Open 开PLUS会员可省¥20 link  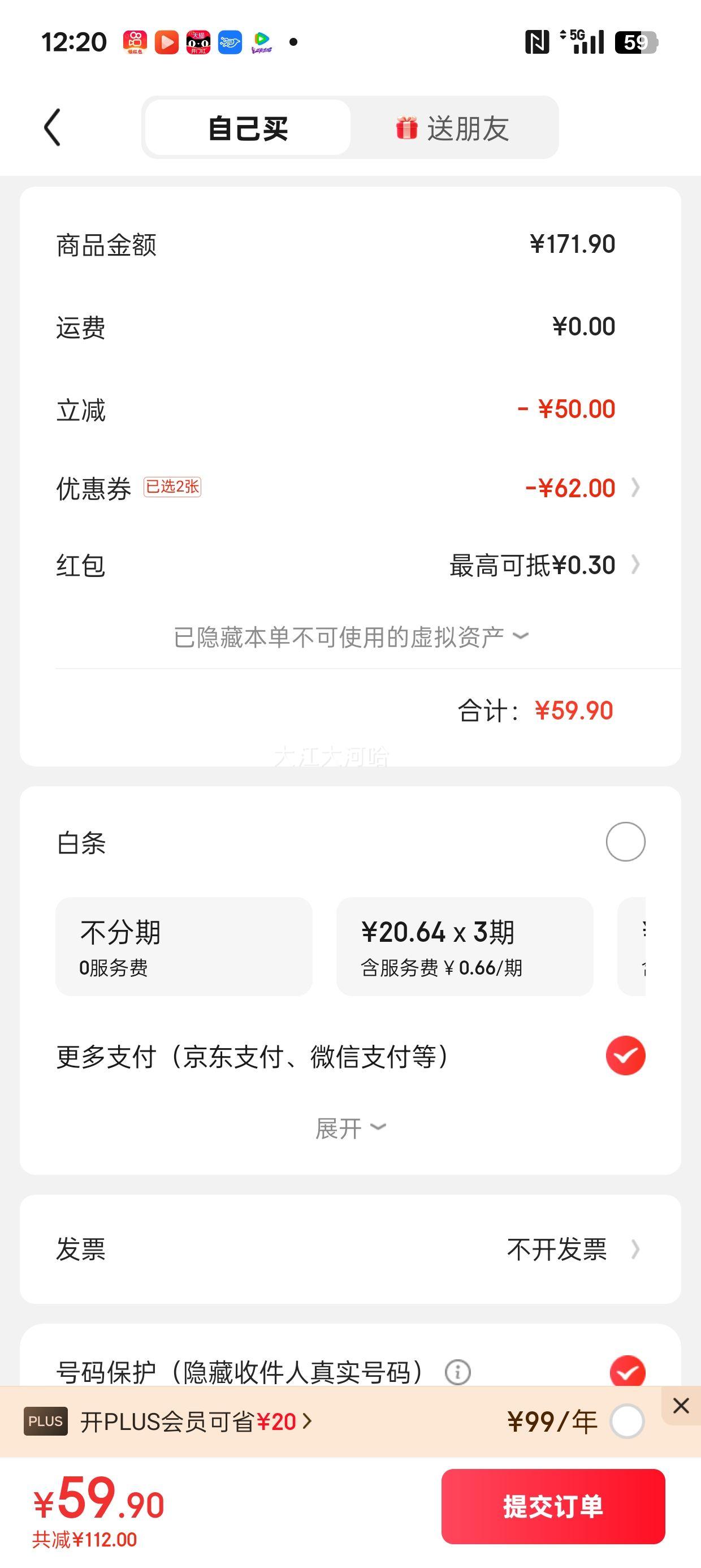click(196, 1422)
